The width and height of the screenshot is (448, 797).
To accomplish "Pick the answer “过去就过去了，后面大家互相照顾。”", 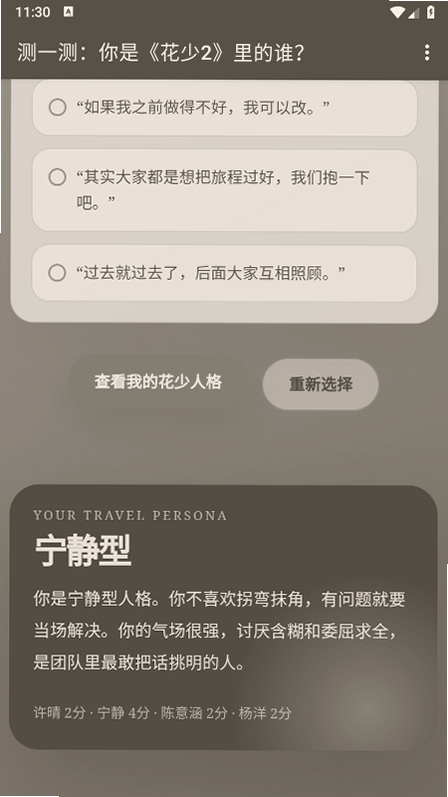I will click(225, 273).
